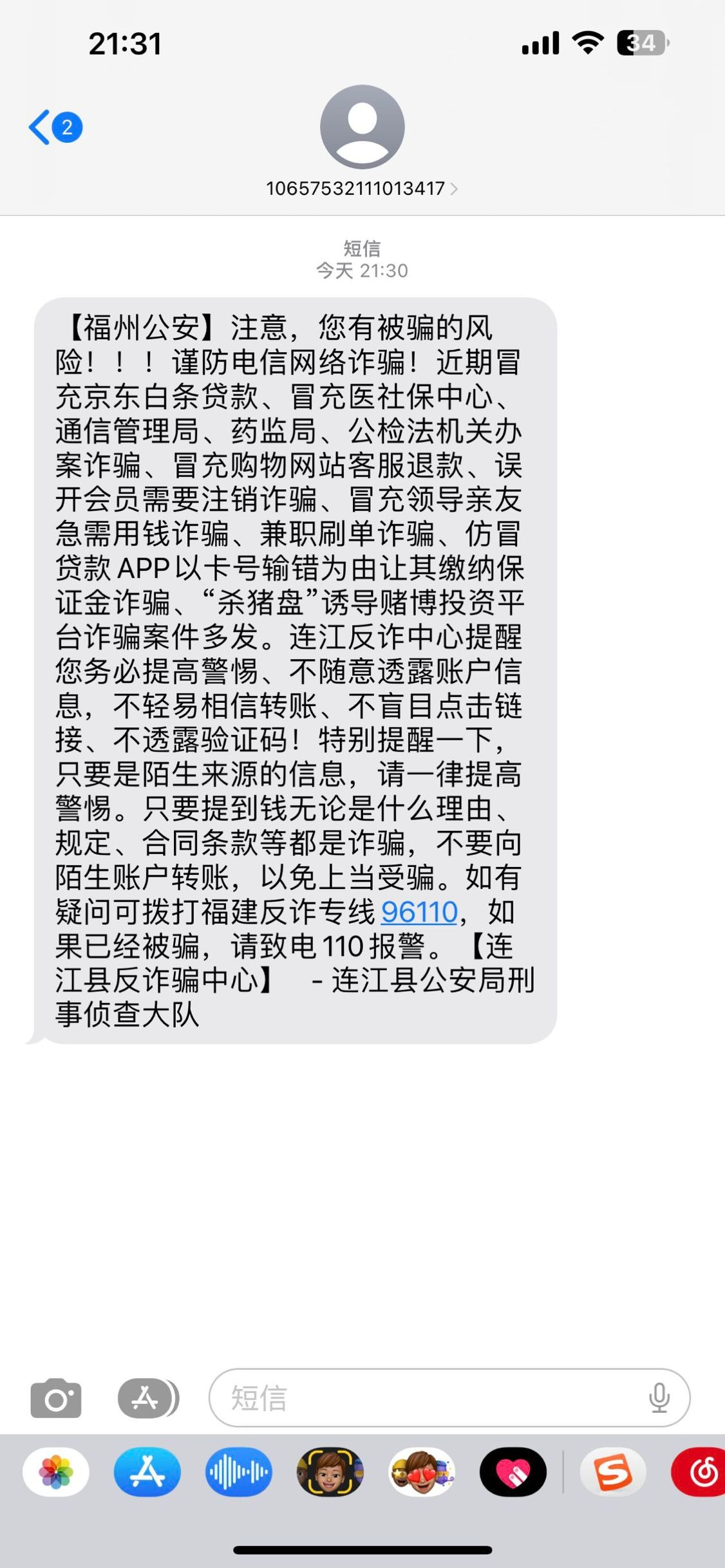Open Sogou input app in drawer

(612, 1471)
